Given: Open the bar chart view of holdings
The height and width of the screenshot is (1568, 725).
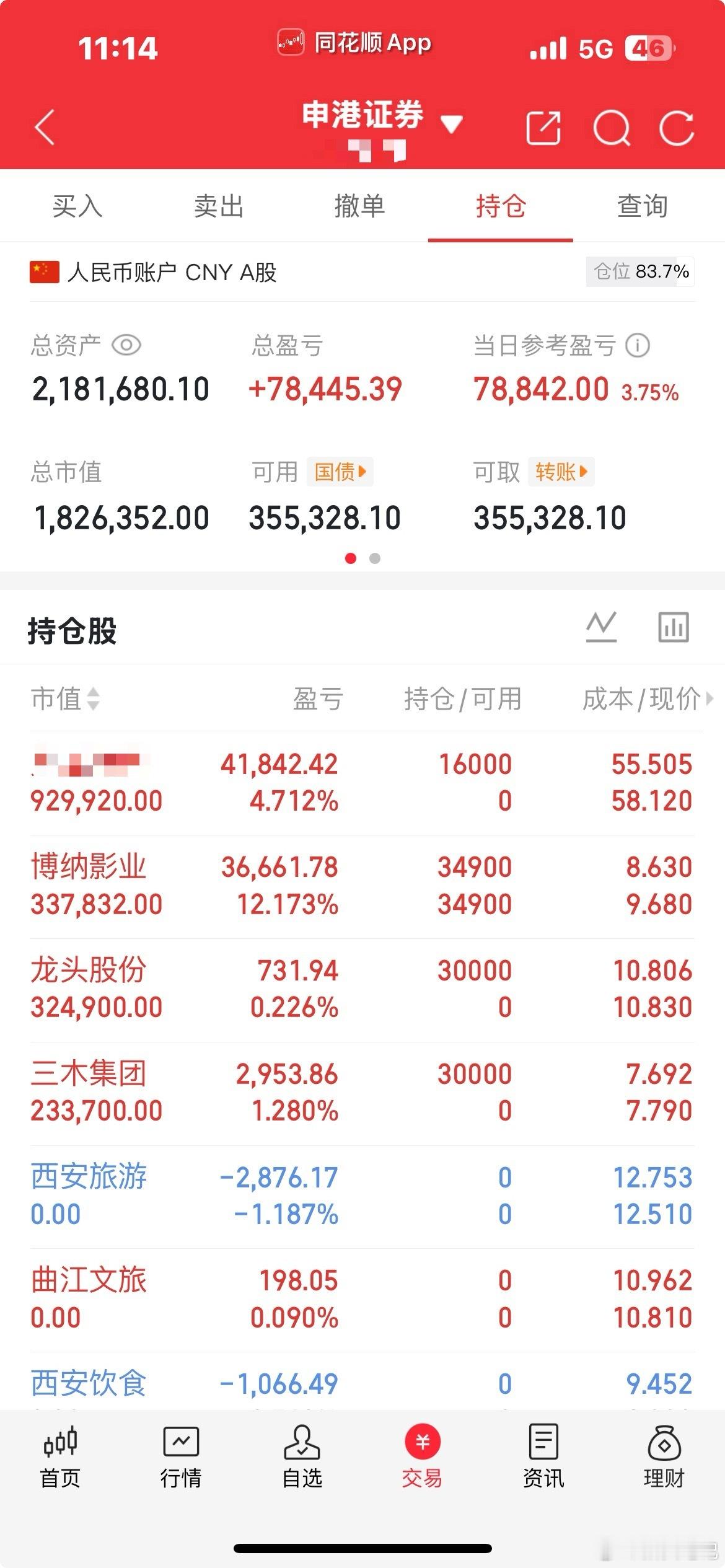Looking at the screenshot, I should (x=674, y=626).
